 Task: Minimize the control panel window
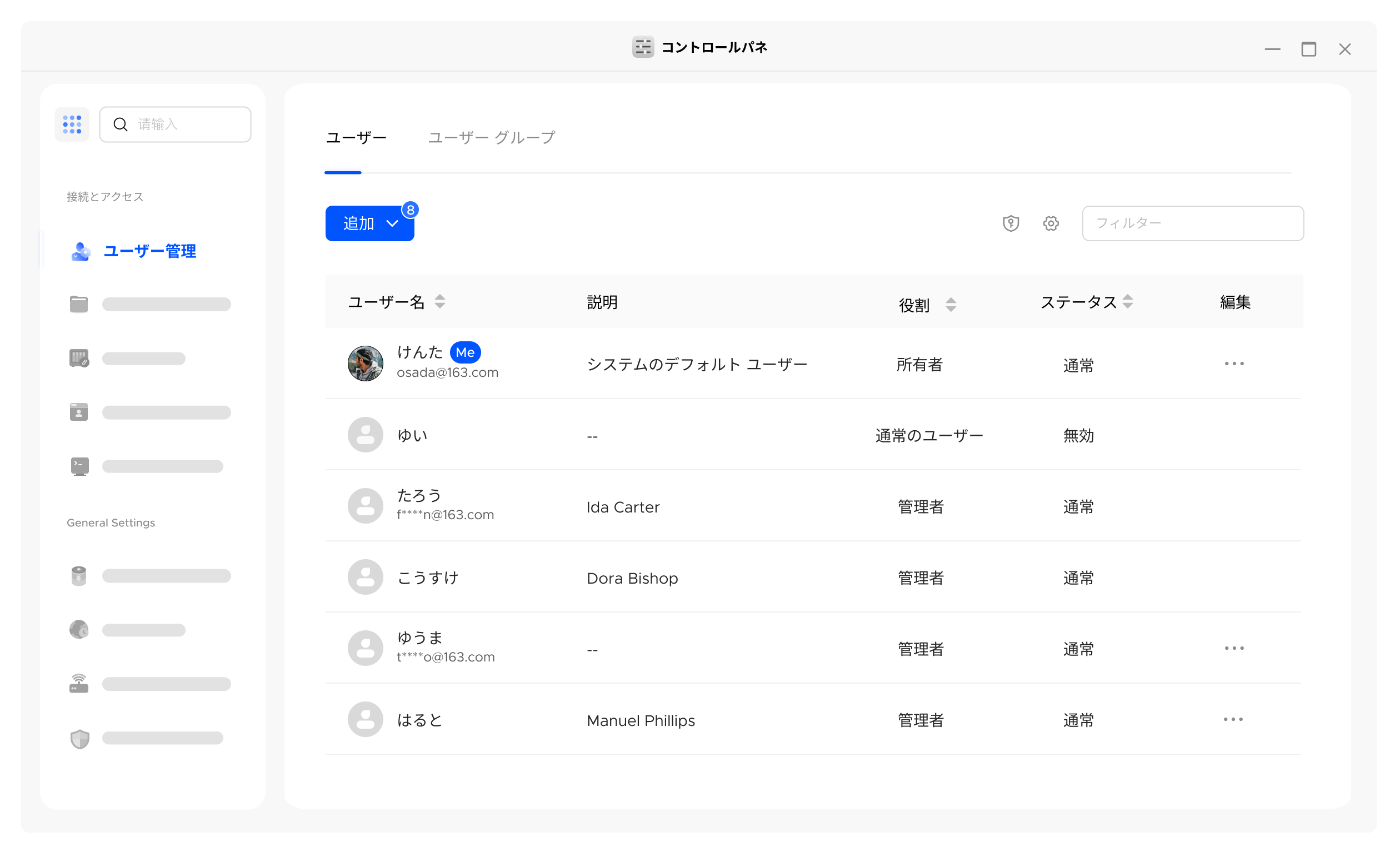tap(1273, 49)
